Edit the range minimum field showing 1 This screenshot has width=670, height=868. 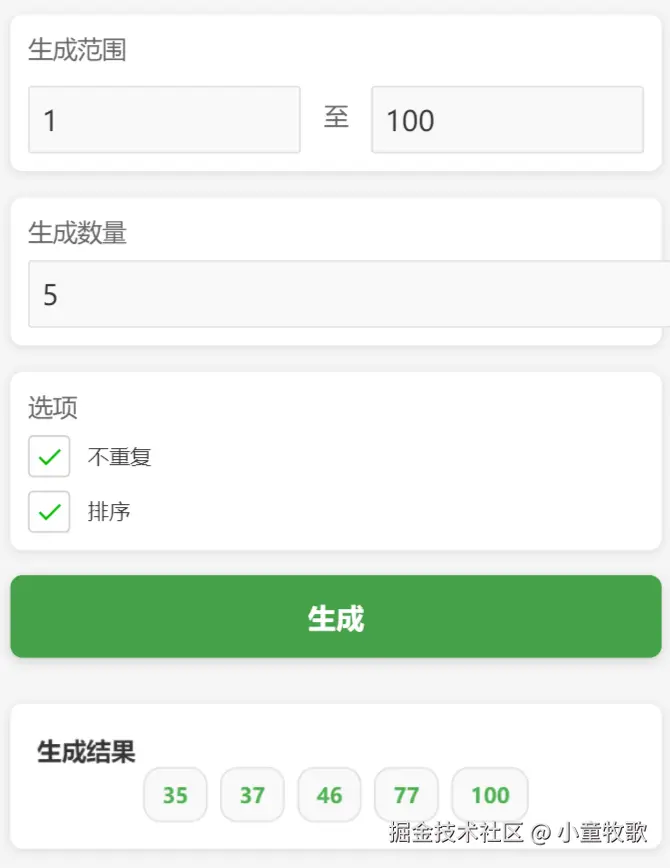coord(164,120)
